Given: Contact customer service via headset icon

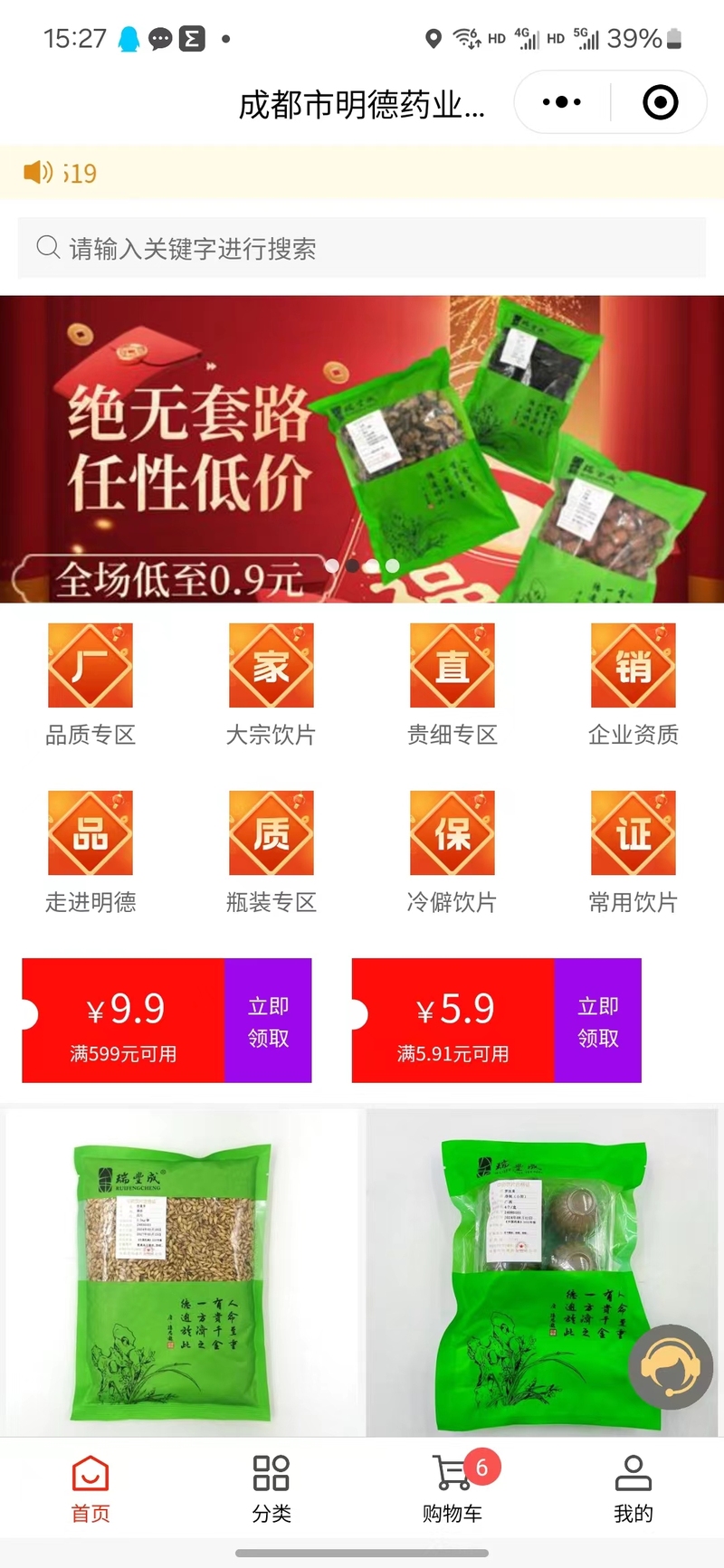Looking at the screenshot, I should coord(670,1367).
